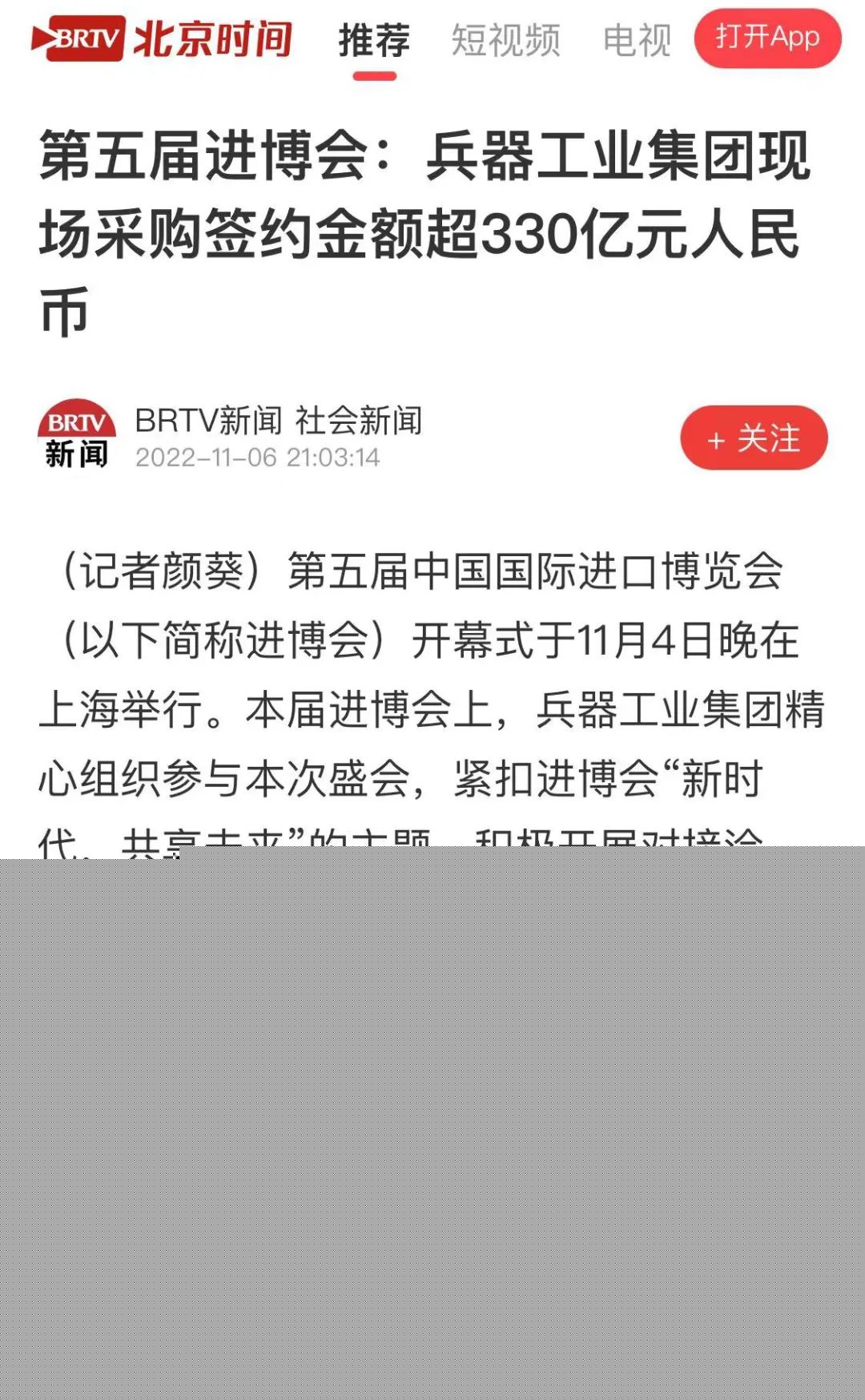Tap the 打开App button
Screen dimensions: 865x1400
(x=767, y=38)
